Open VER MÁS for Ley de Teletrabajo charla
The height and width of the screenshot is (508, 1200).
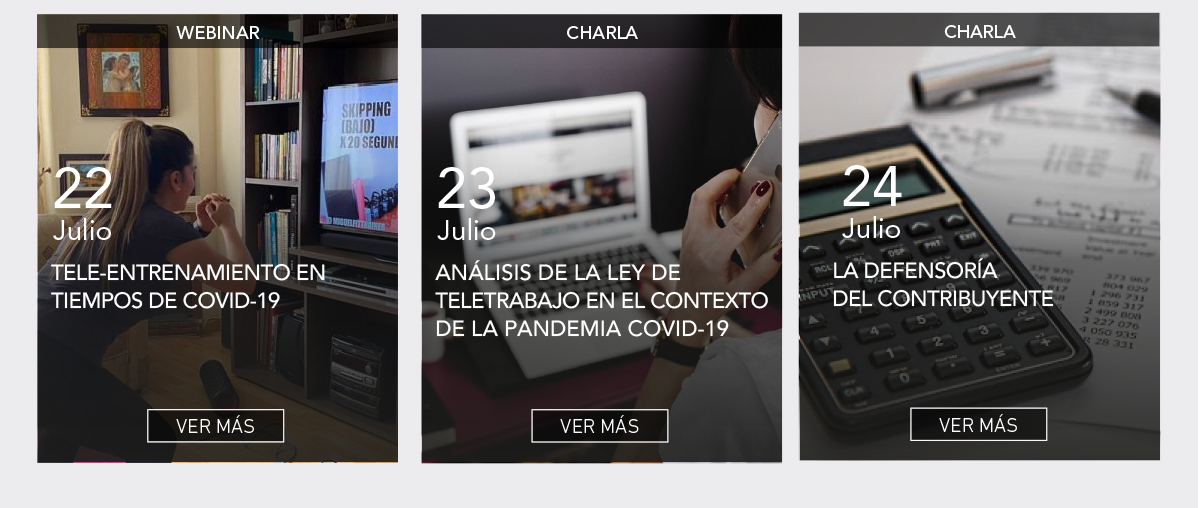[599, 426]
